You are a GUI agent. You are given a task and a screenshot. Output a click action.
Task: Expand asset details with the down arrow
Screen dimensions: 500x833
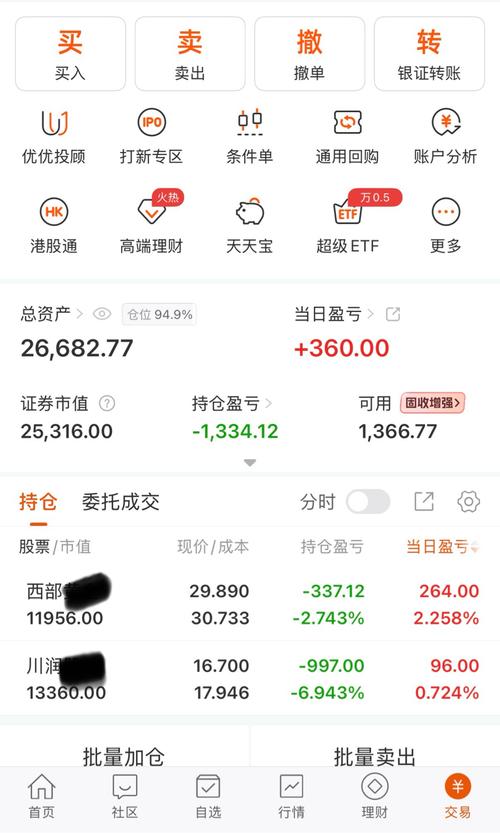click(250, 463)
